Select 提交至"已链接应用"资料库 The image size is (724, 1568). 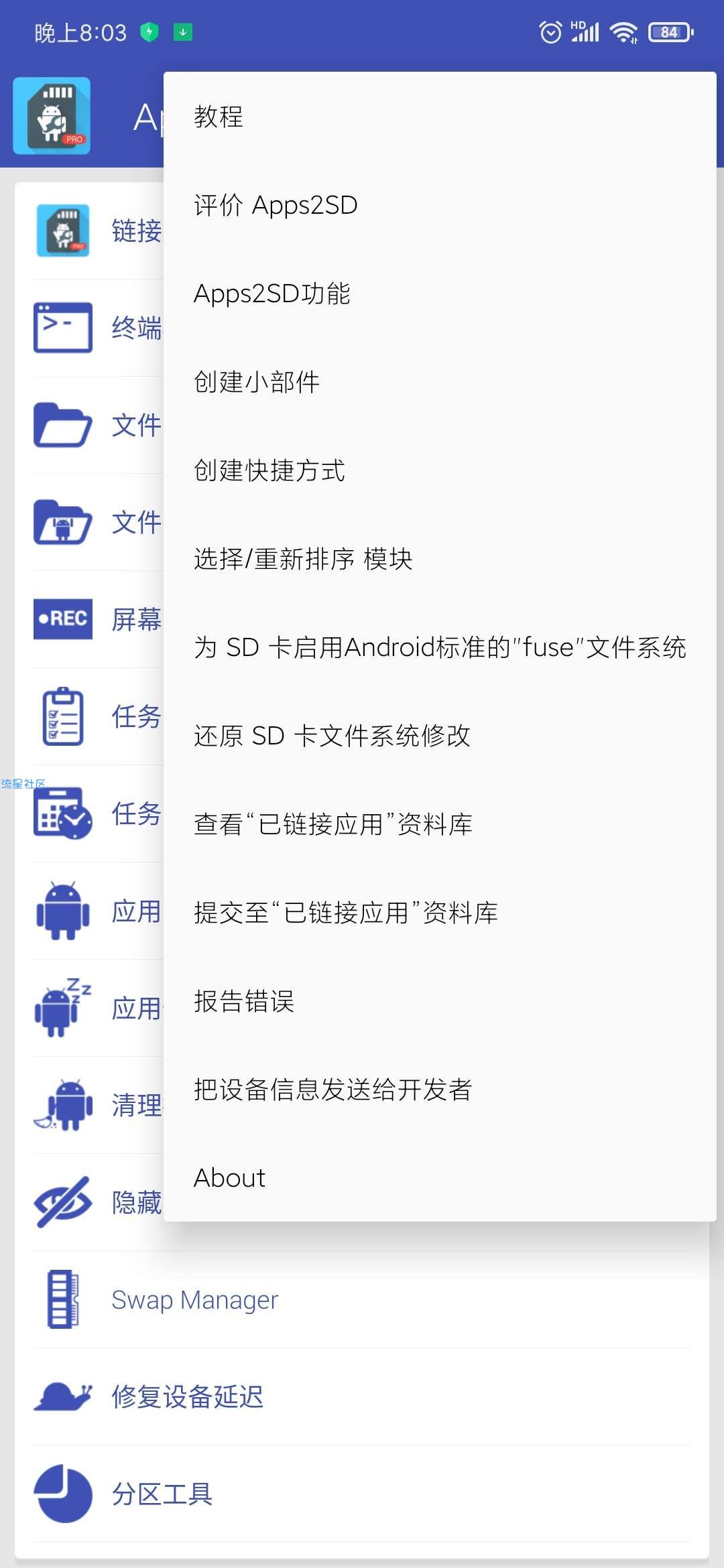[x=440, y=913]
